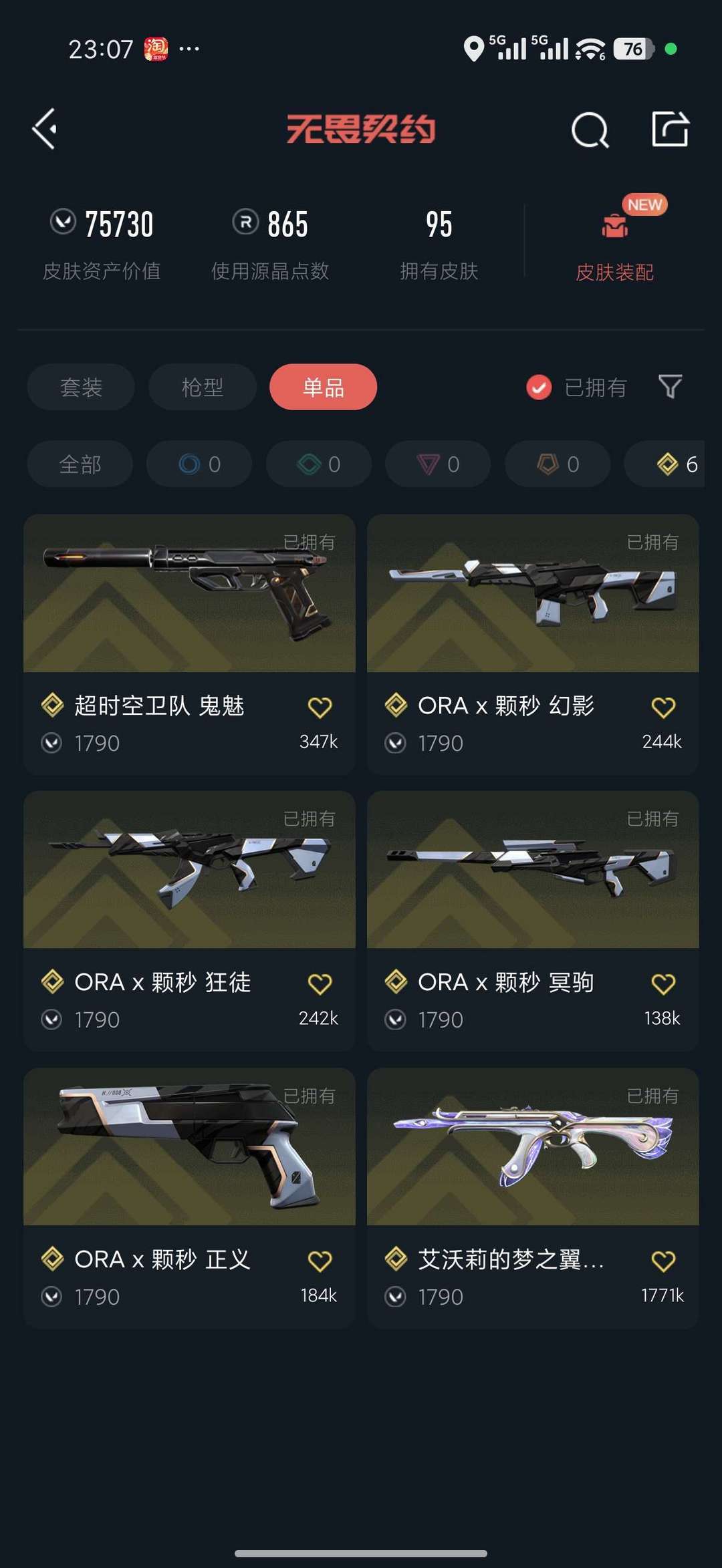
Task: Switch to the 套装 tab
Action: coord(81,387)
